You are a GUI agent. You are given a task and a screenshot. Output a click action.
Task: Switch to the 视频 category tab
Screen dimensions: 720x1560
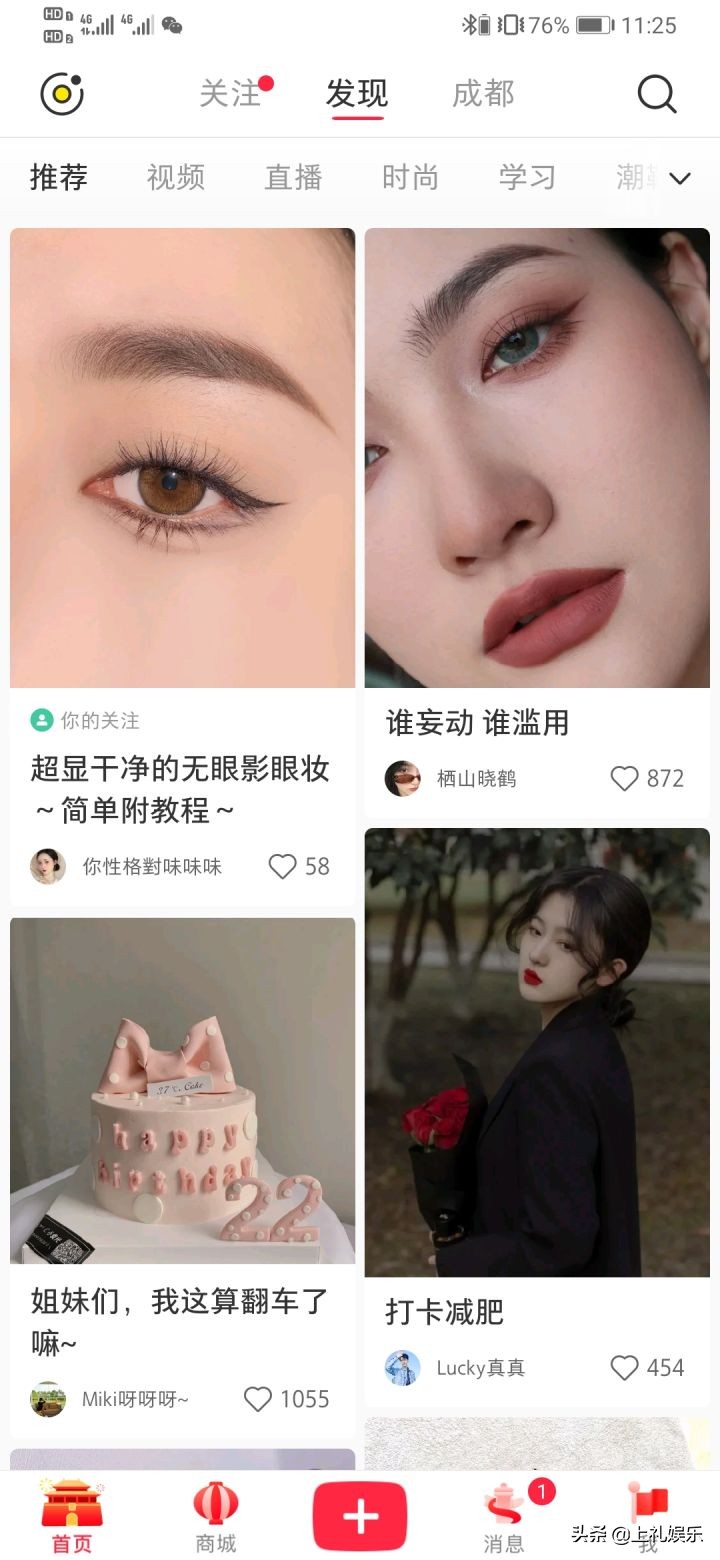tap(175, 178)
